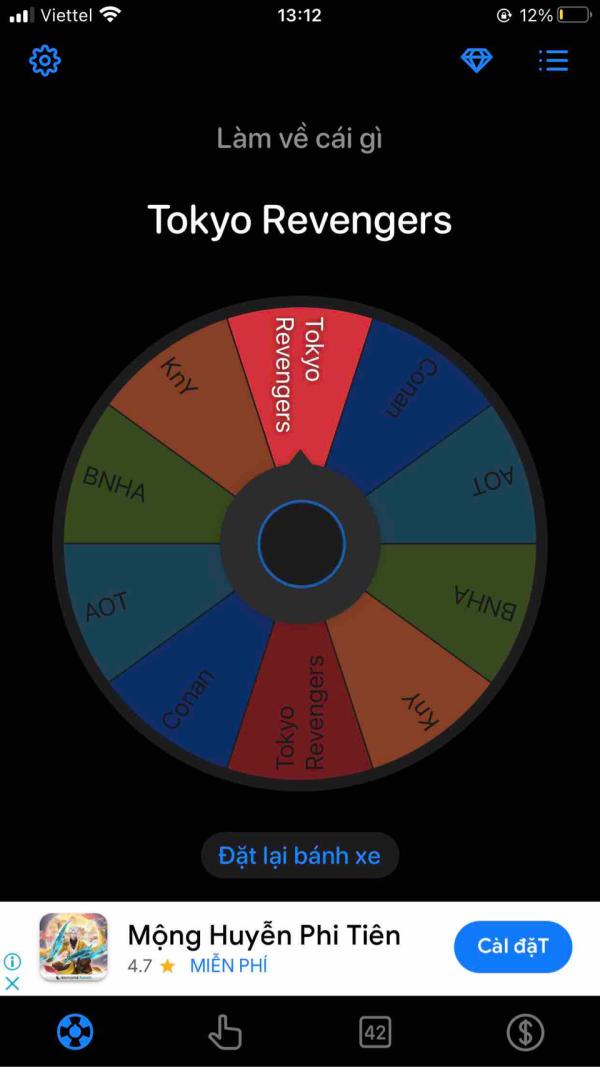
Task: Open the wheel list menu
Action: 553,61
